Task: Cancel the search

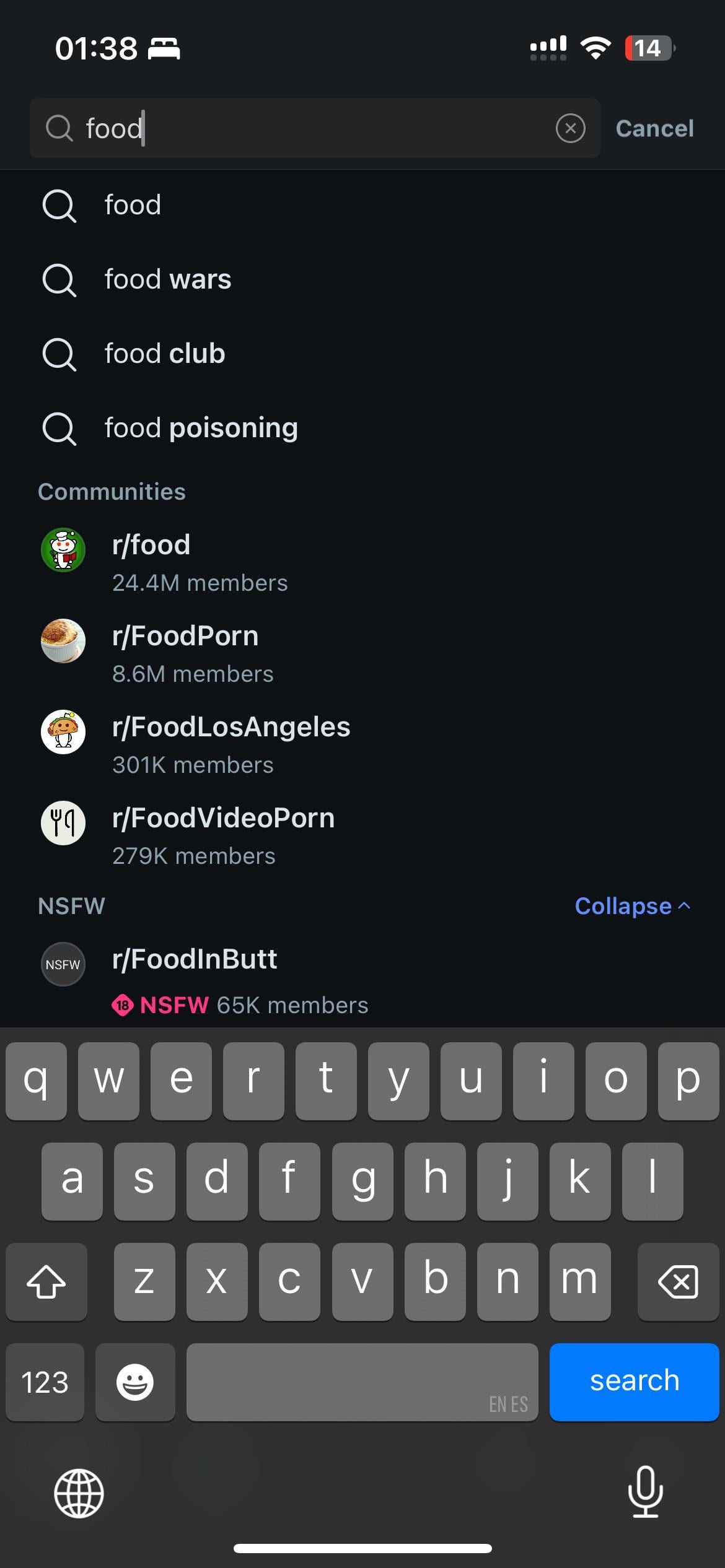Action: pyautogui.click(x=654, y=129)
